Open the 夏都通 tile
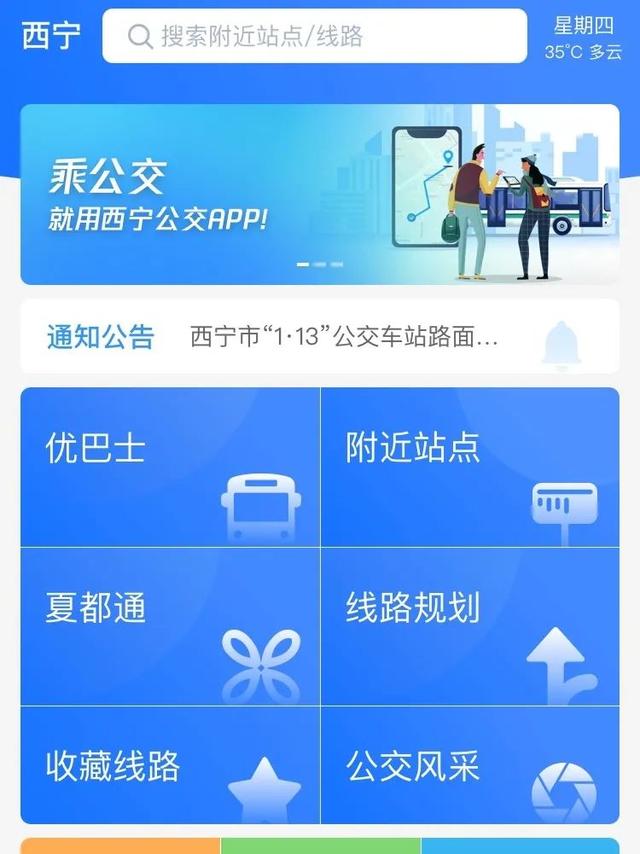 (x=170, y=626)
